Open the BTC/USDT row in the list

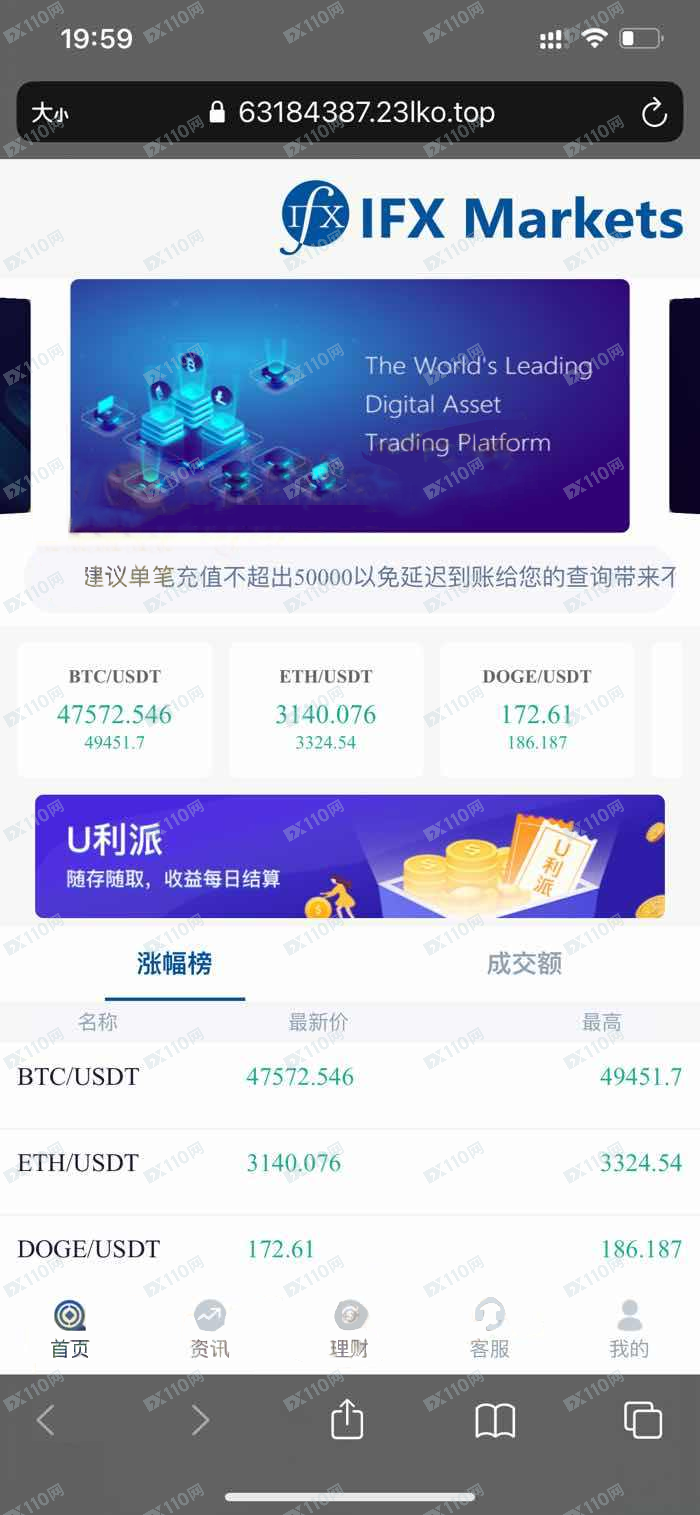[349, 1077]
